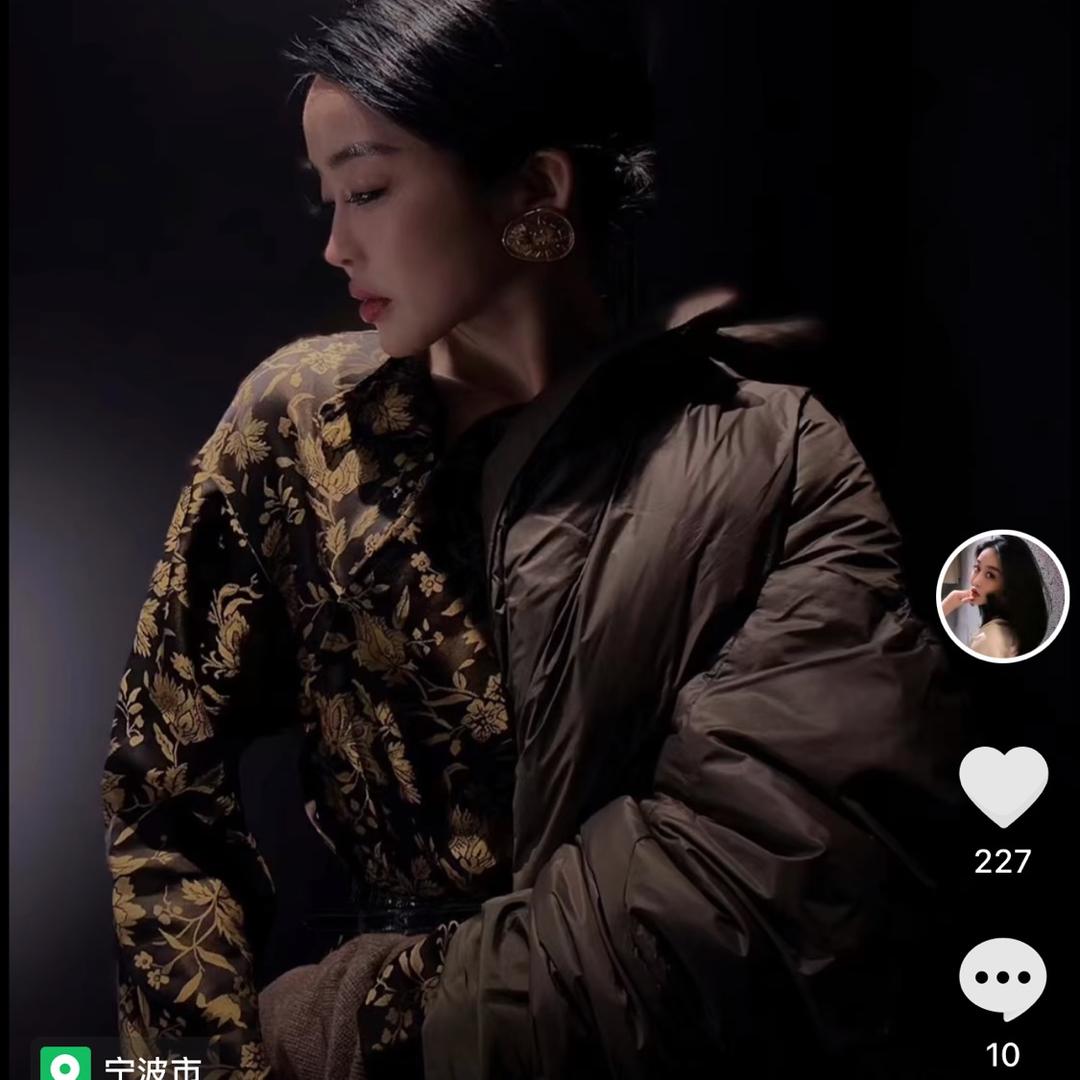The image size is (1080, 1080).
Task: Open the creator's profile avatar
Action: click(1002, 596)
